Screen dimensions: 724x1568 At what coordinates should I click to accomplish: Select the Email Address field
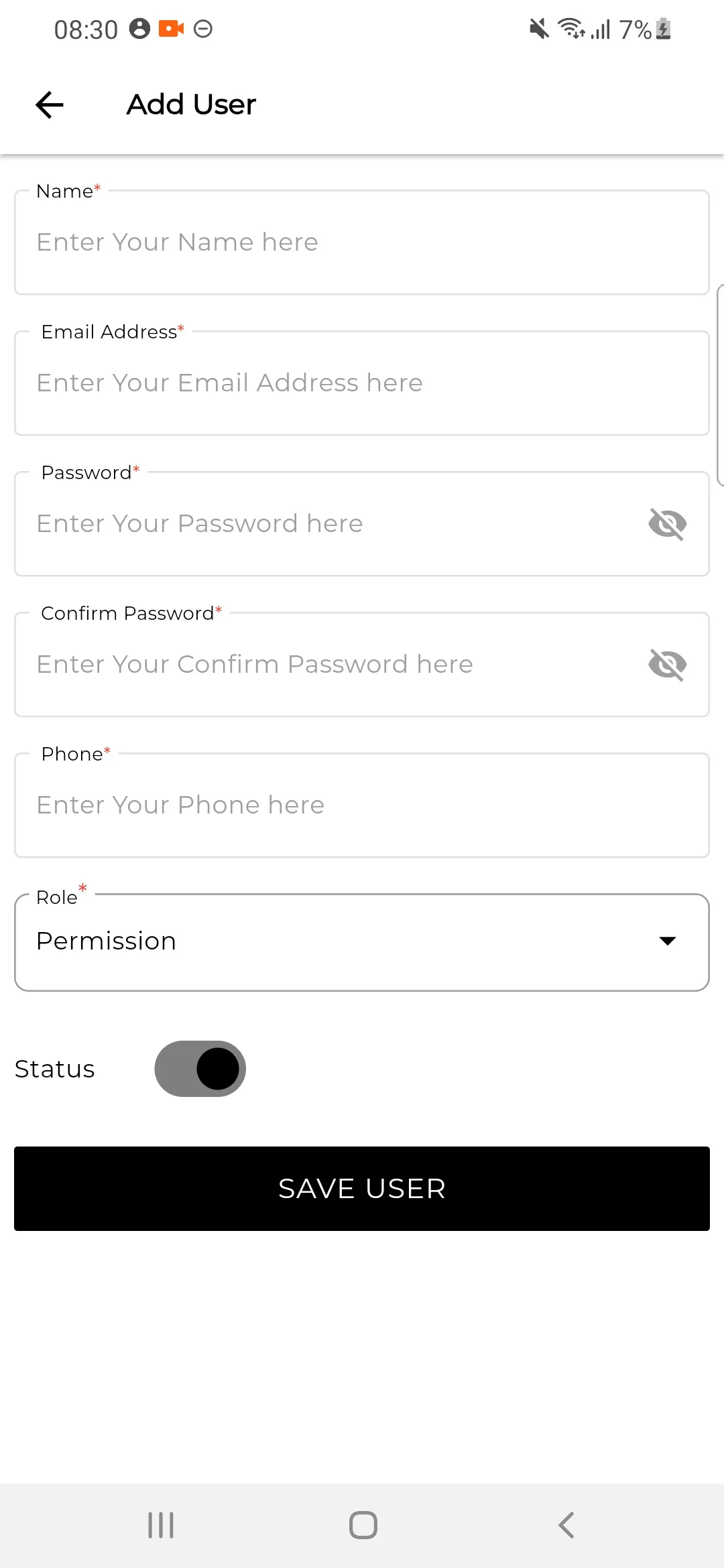point(362,383)
